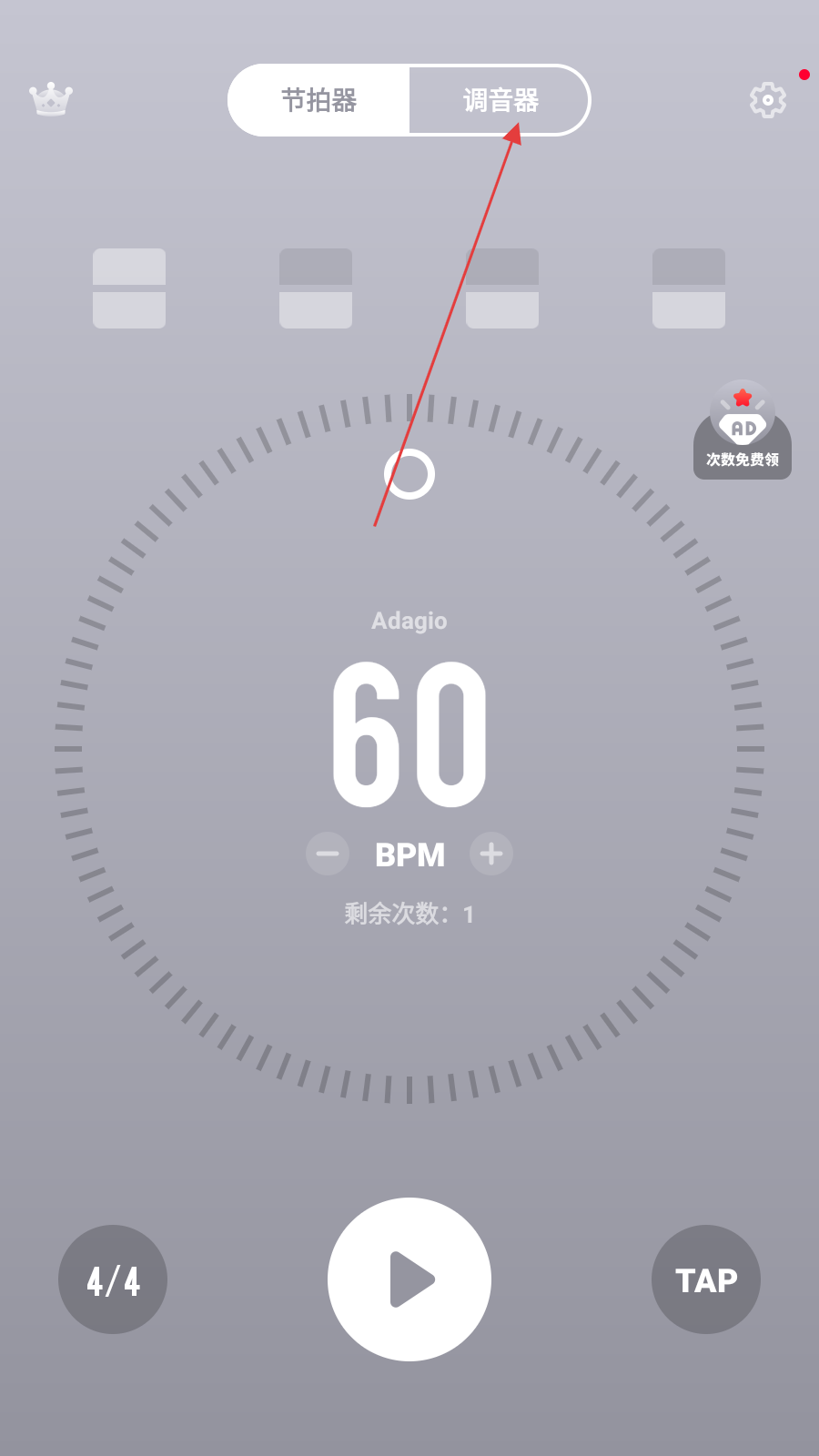Toggle the third beat accent block
819x1456 pixels.
pyautogui.click(x=502, y=288)
